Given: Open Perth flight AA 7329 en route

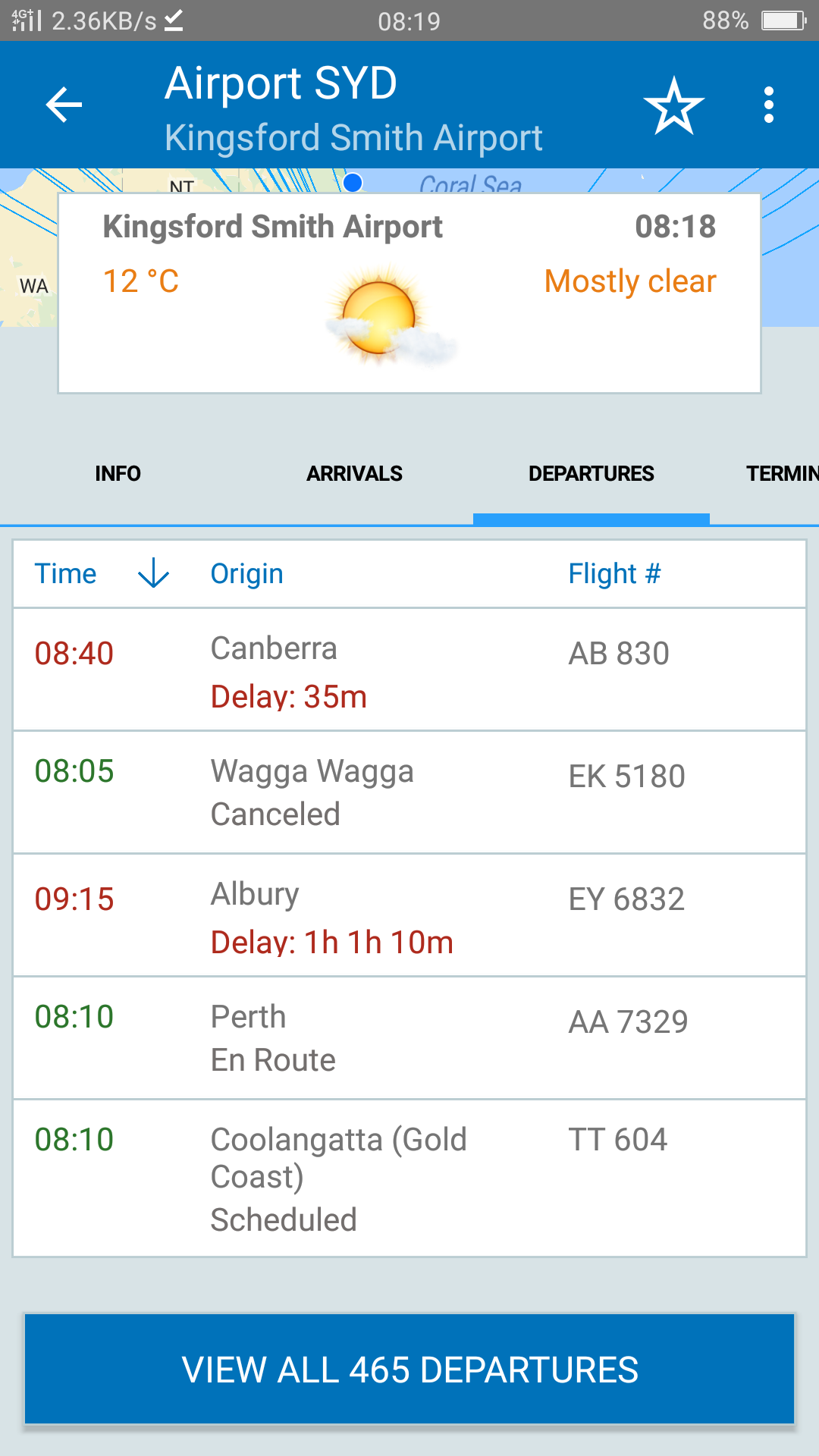Looking at the screenshot, I should tap(409, 1038).
